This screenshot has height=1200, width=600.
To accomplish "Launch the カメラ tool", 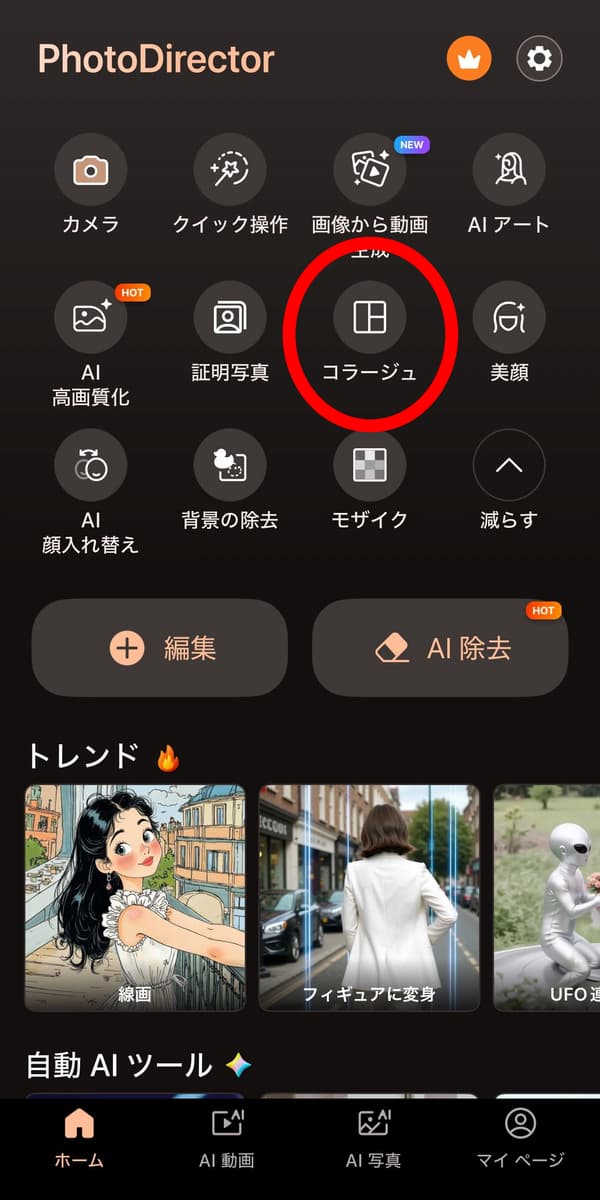I will [x=91, y=171].
